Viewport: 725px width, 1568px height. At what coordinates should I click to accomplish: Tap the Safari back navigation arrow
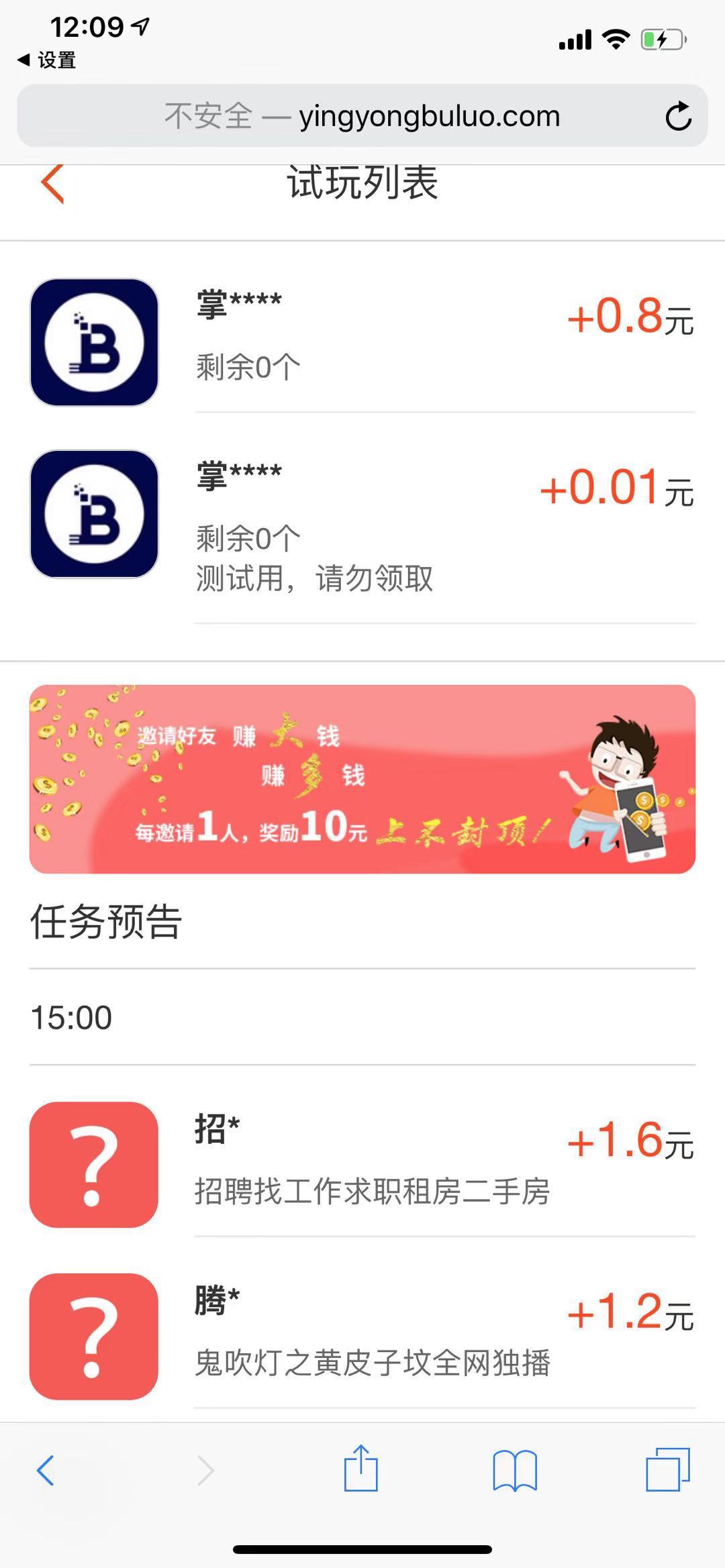(46, 1471)
